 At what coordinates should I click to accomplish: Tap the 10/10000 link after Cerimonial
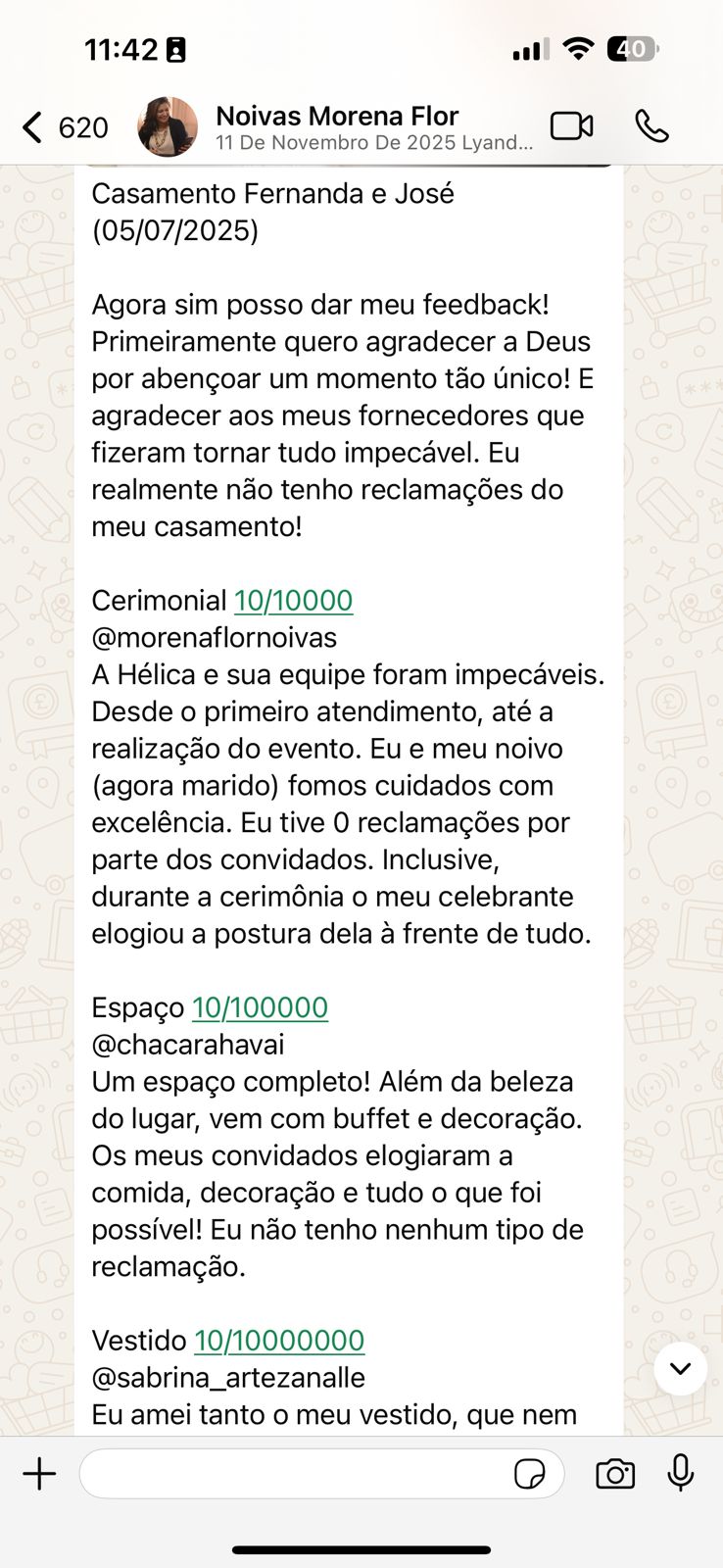pyautogui.click(x=294, y=600)
